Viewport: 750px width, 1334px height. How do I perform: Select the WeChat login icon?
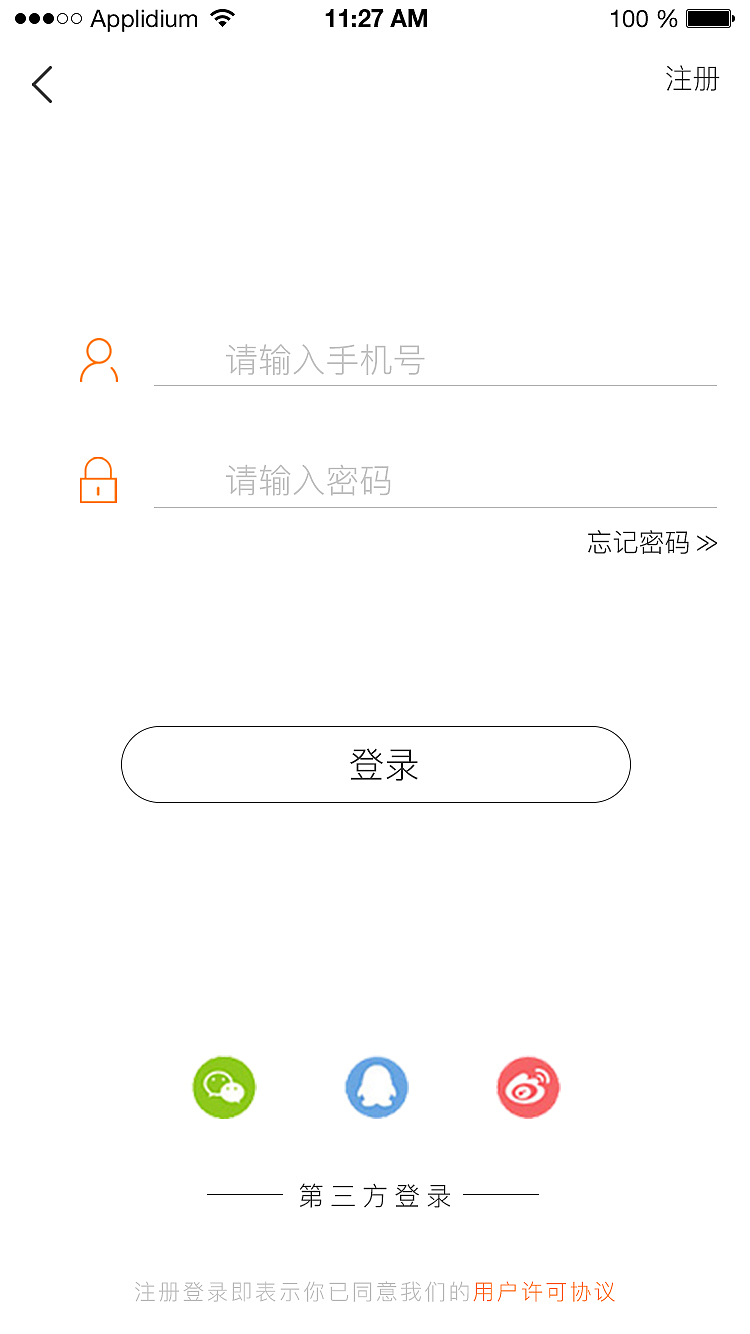(x=224, y=1087)
